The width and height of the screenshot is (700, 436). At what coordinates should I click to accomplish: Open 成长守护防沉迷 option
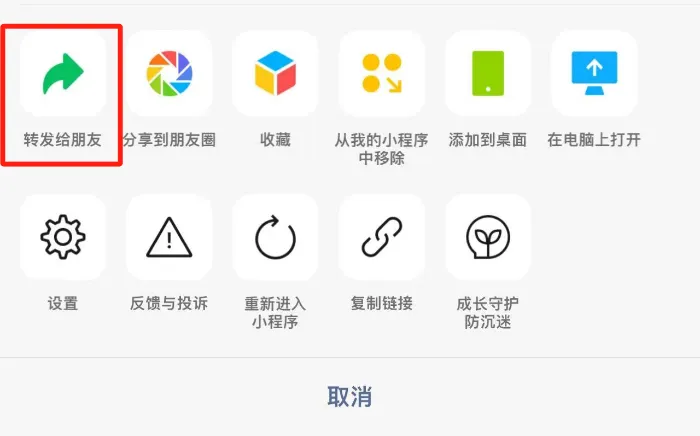point(487,237)
